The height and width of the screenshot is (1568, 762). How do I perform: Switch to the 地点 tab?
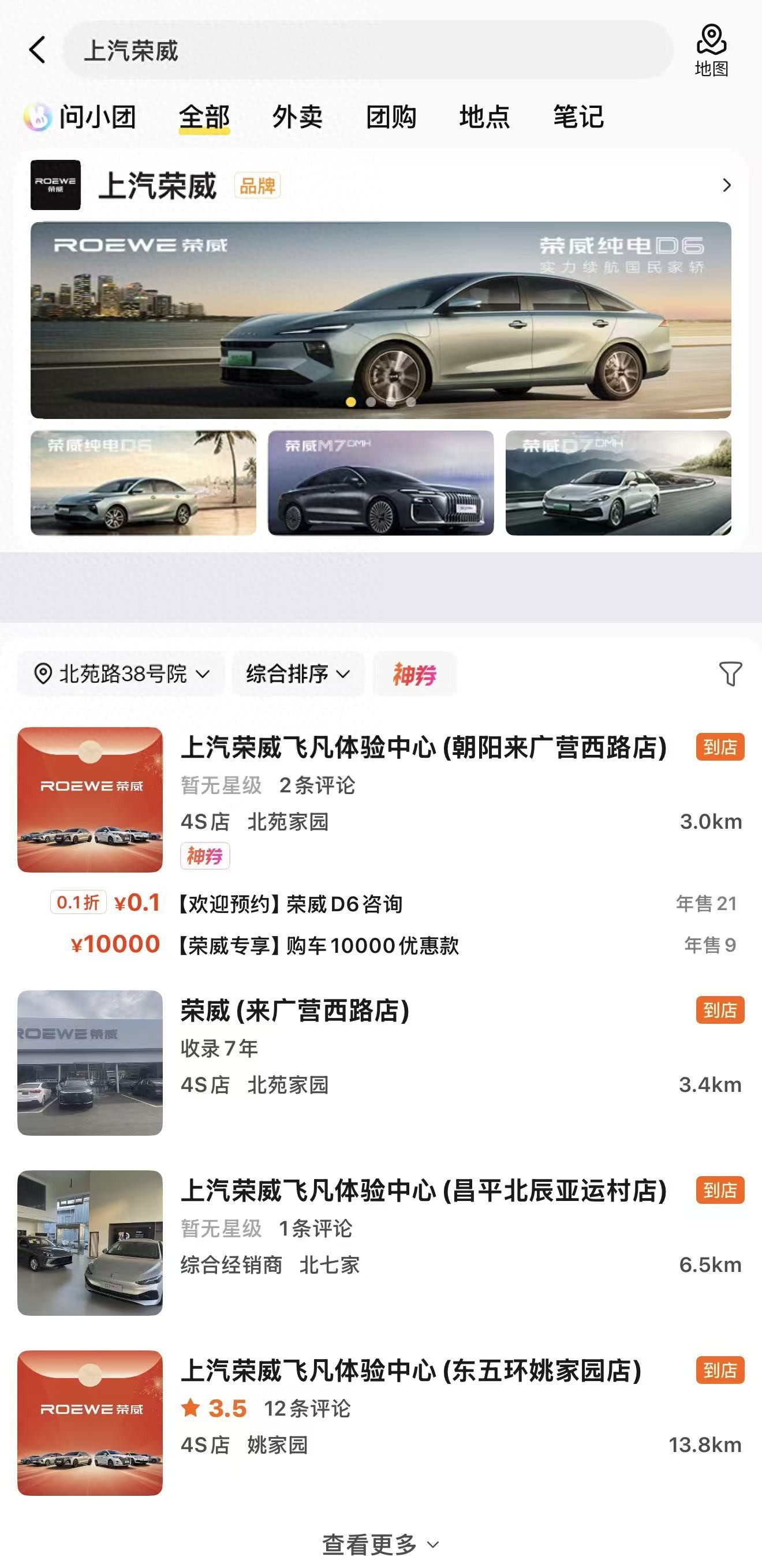coord(484,116)
